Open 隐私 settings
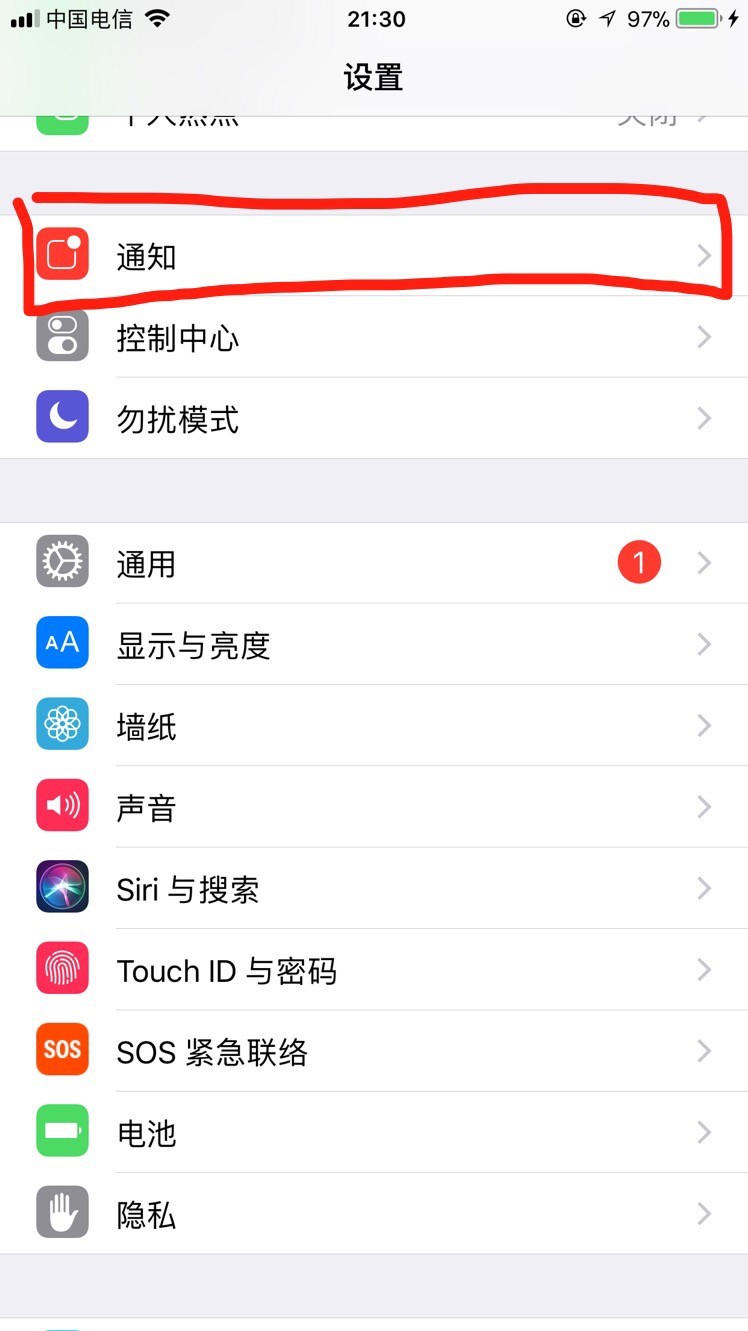This screenshot has height=1331, width=748. [374, 1214]
